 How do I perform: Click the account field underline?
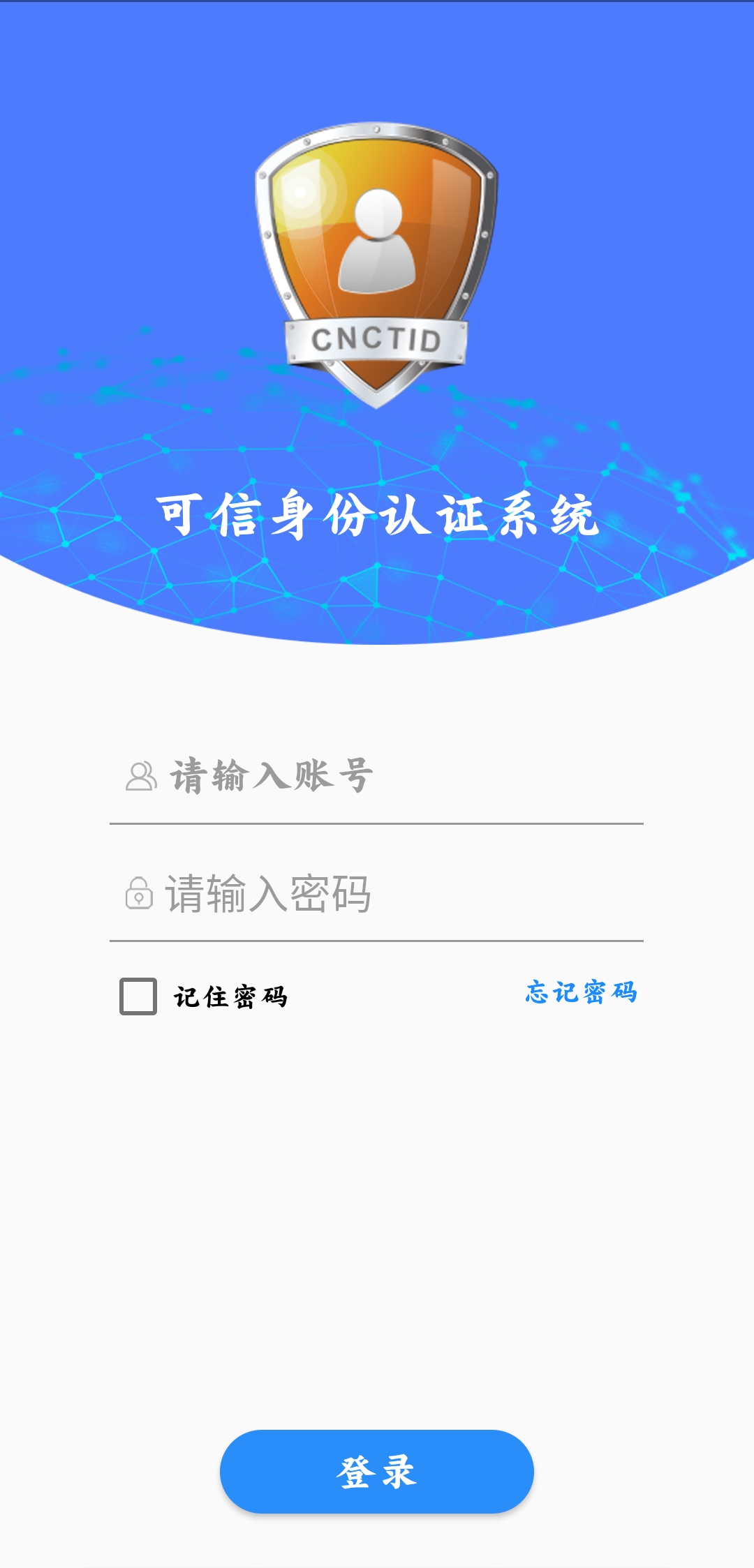click(x=377, y=823)
